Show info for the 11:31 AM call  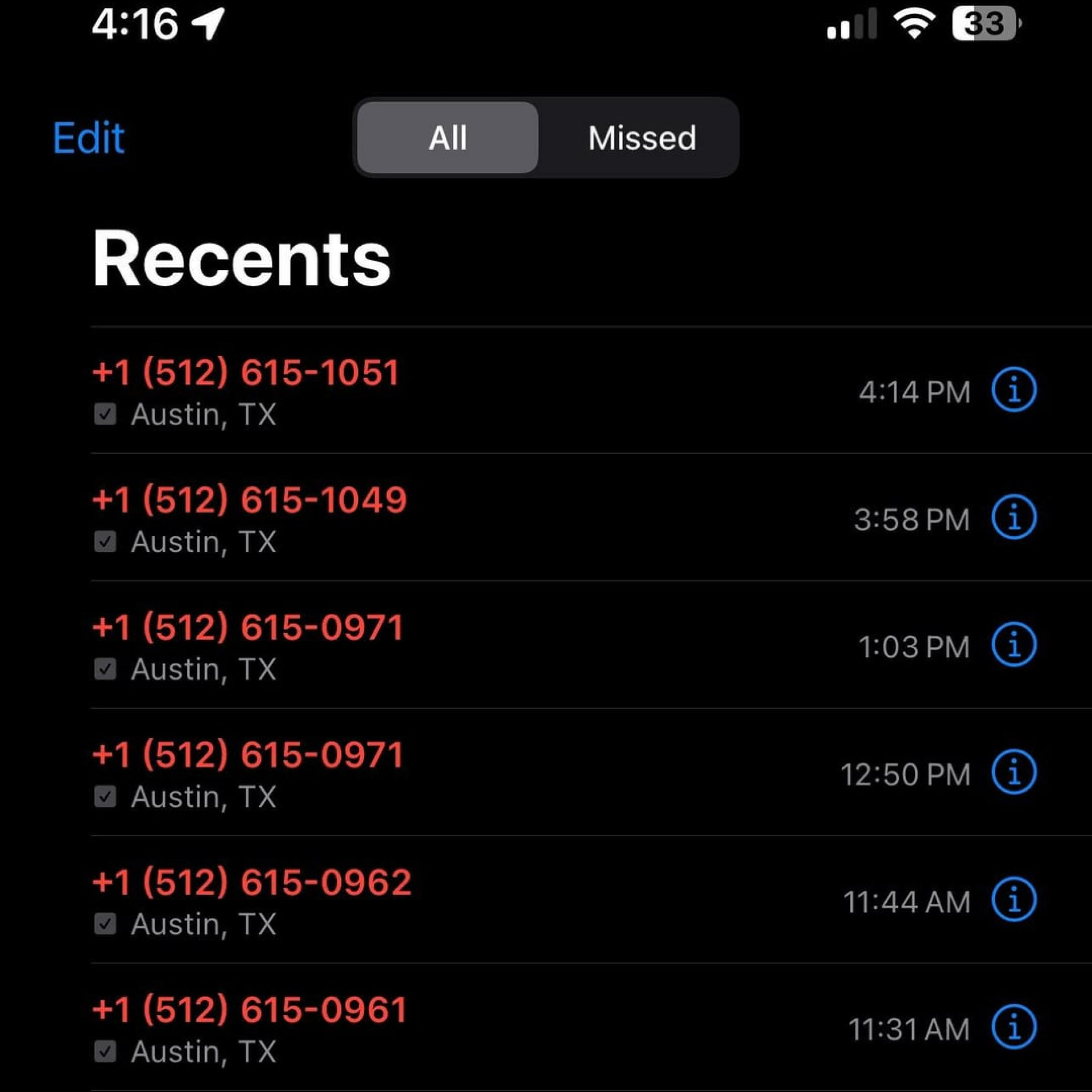pos(1014,1027)
